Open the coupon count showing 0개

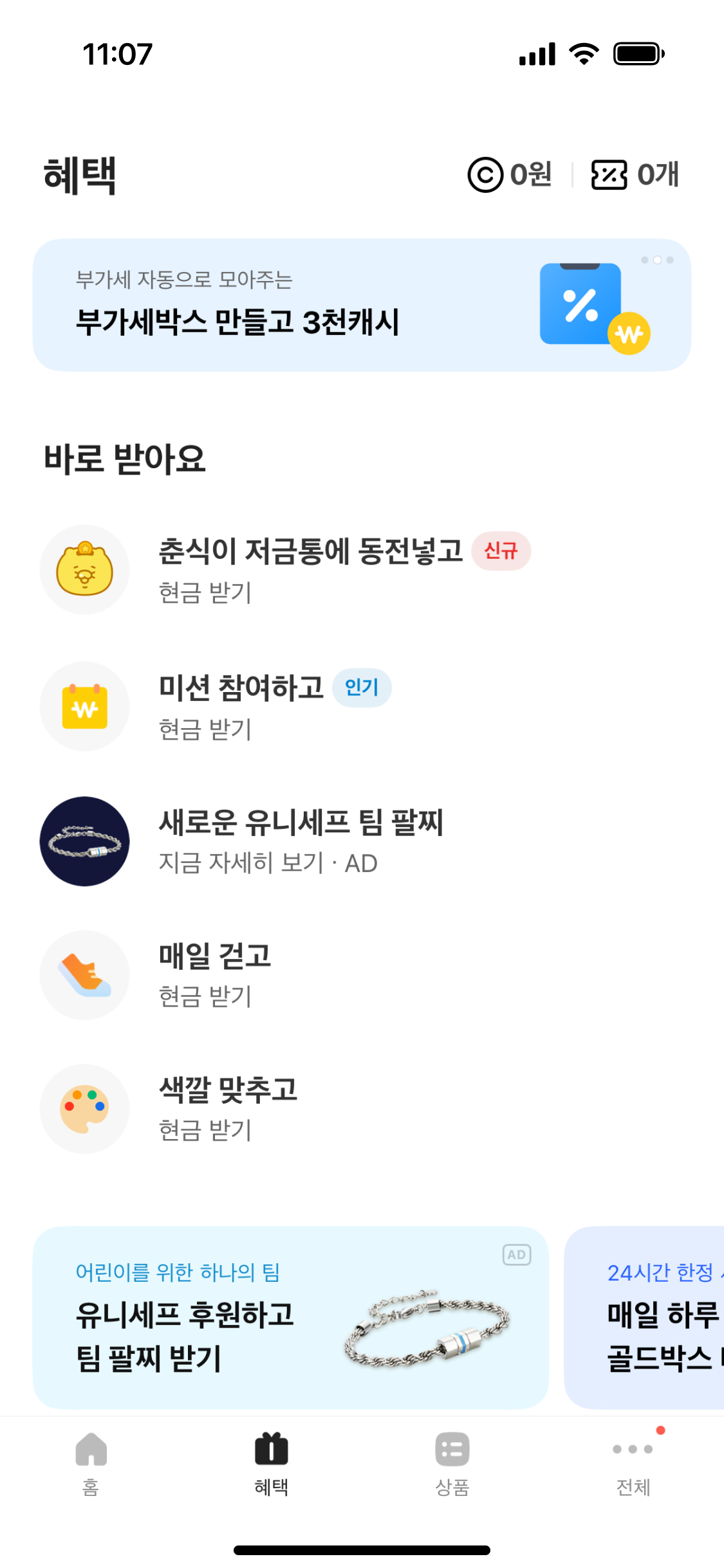coord(635,174)
